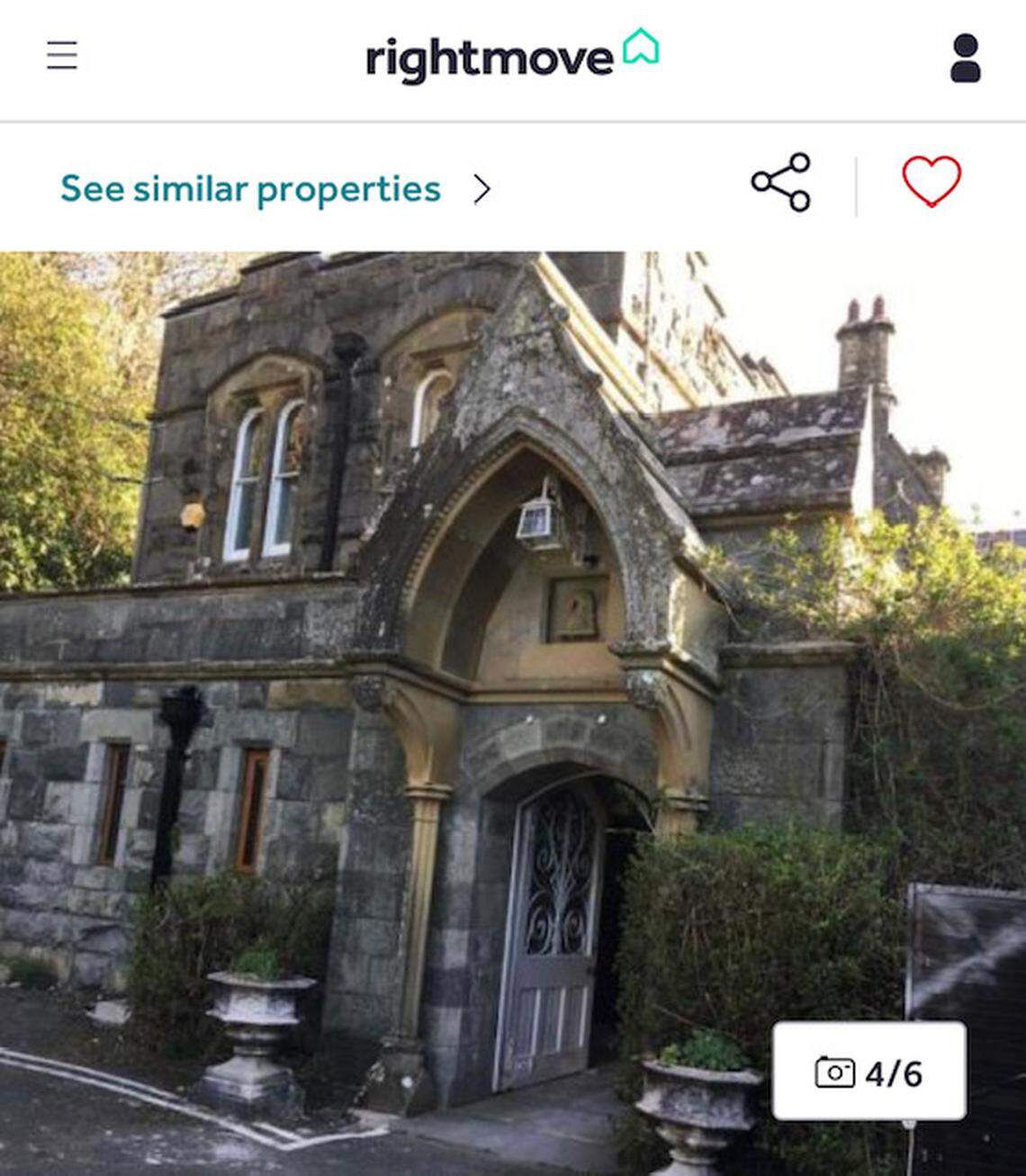The image size is (1026, 1176).
Task: Open the account profile icon
Action: (965, 58)
